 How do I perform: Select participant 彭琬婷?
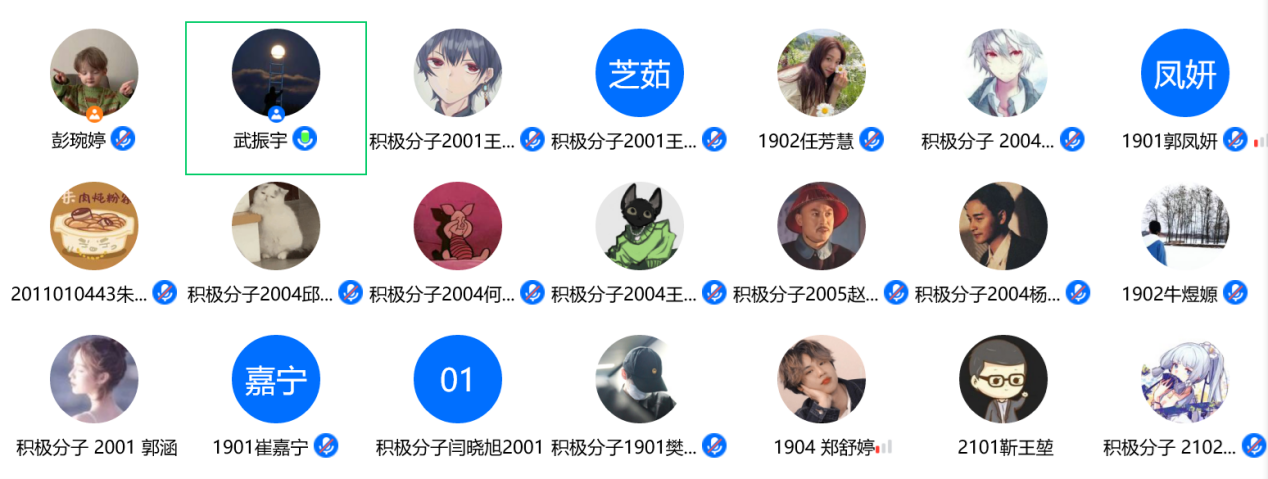94,73
